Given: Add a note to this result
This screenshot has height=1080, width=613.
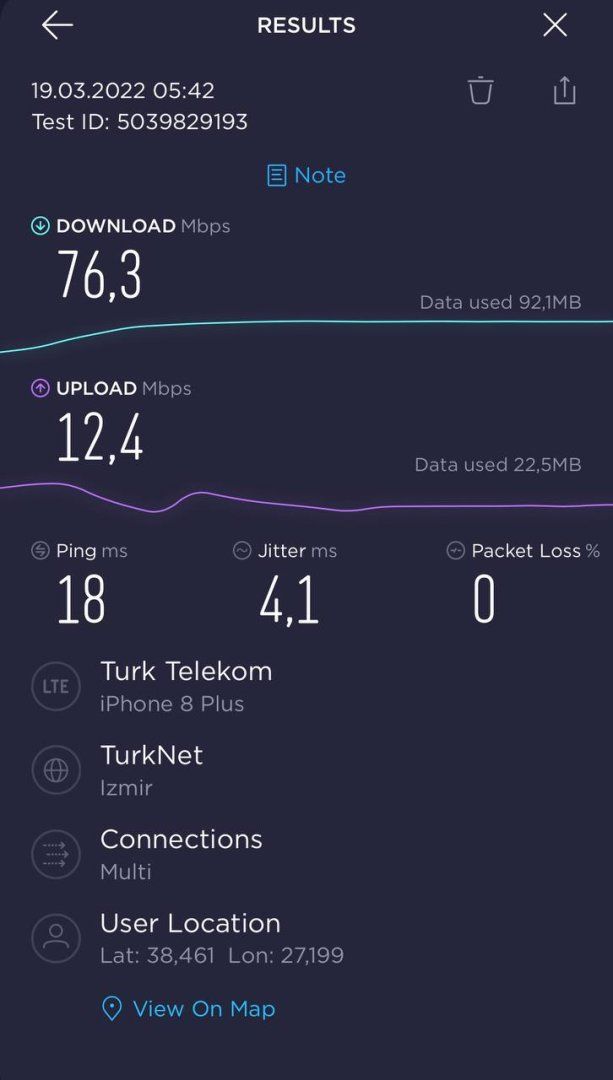Looking at the screenshot, I should click(306, 176).
